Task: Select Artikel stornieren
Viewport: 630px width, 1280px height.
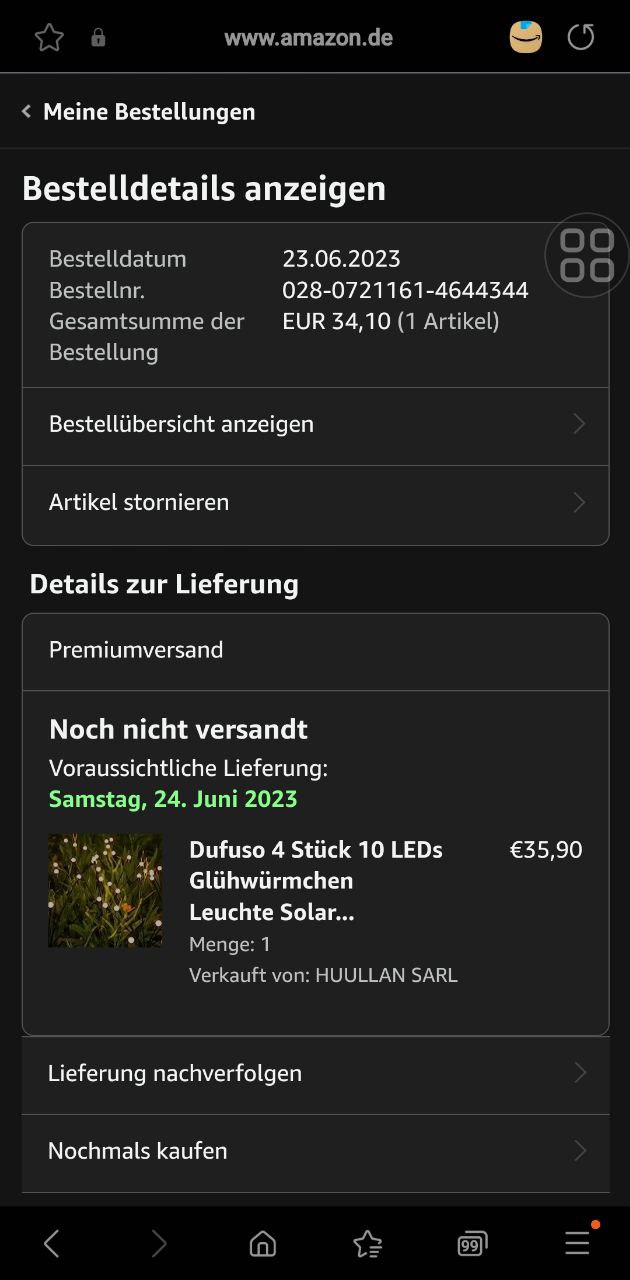Action: [315, 503]
